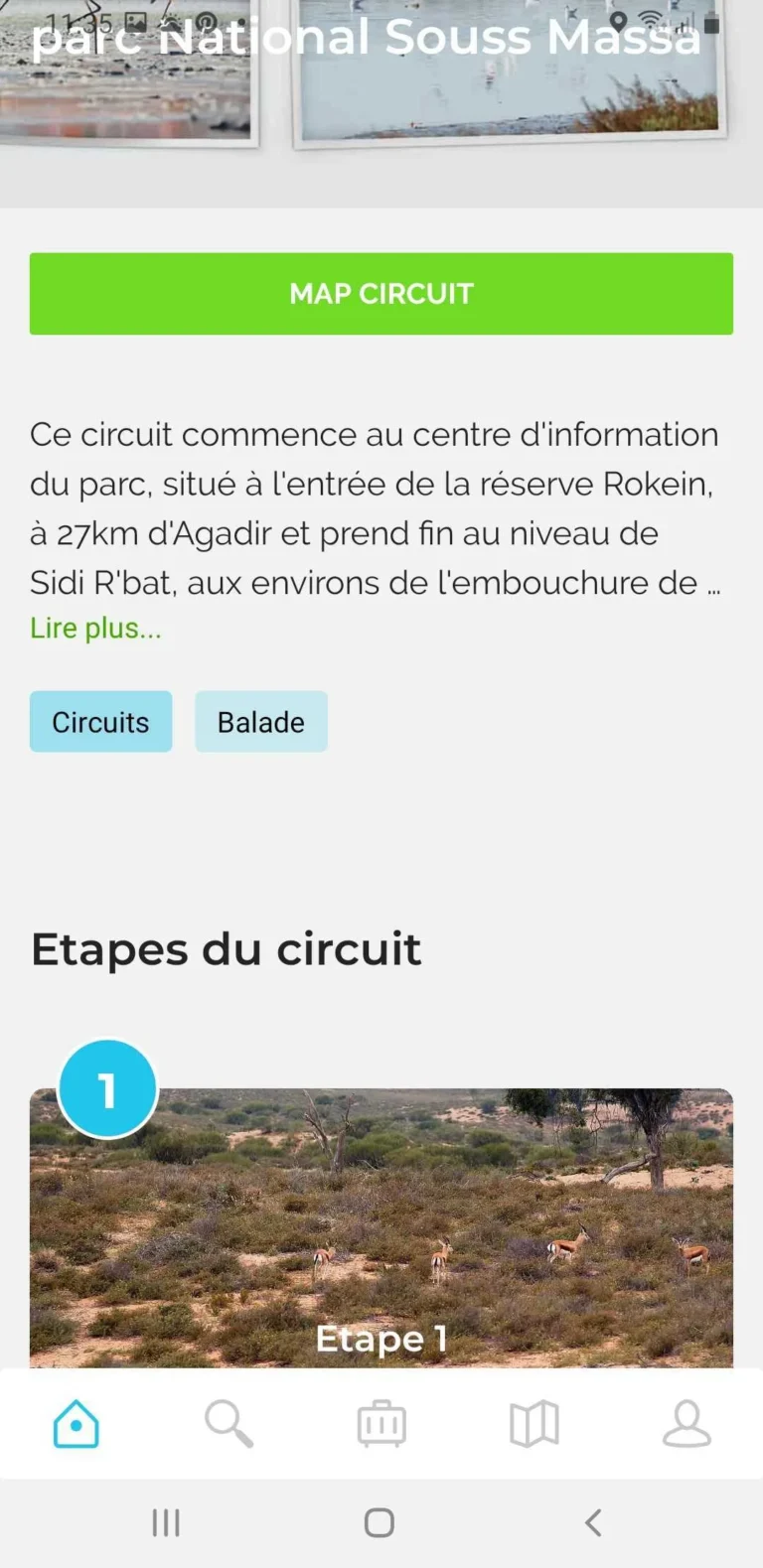The width and height of the screenshot is (763, 1568).
Task: Tap the home icon in bottom navigation
Action: (x=76, y=1424)
